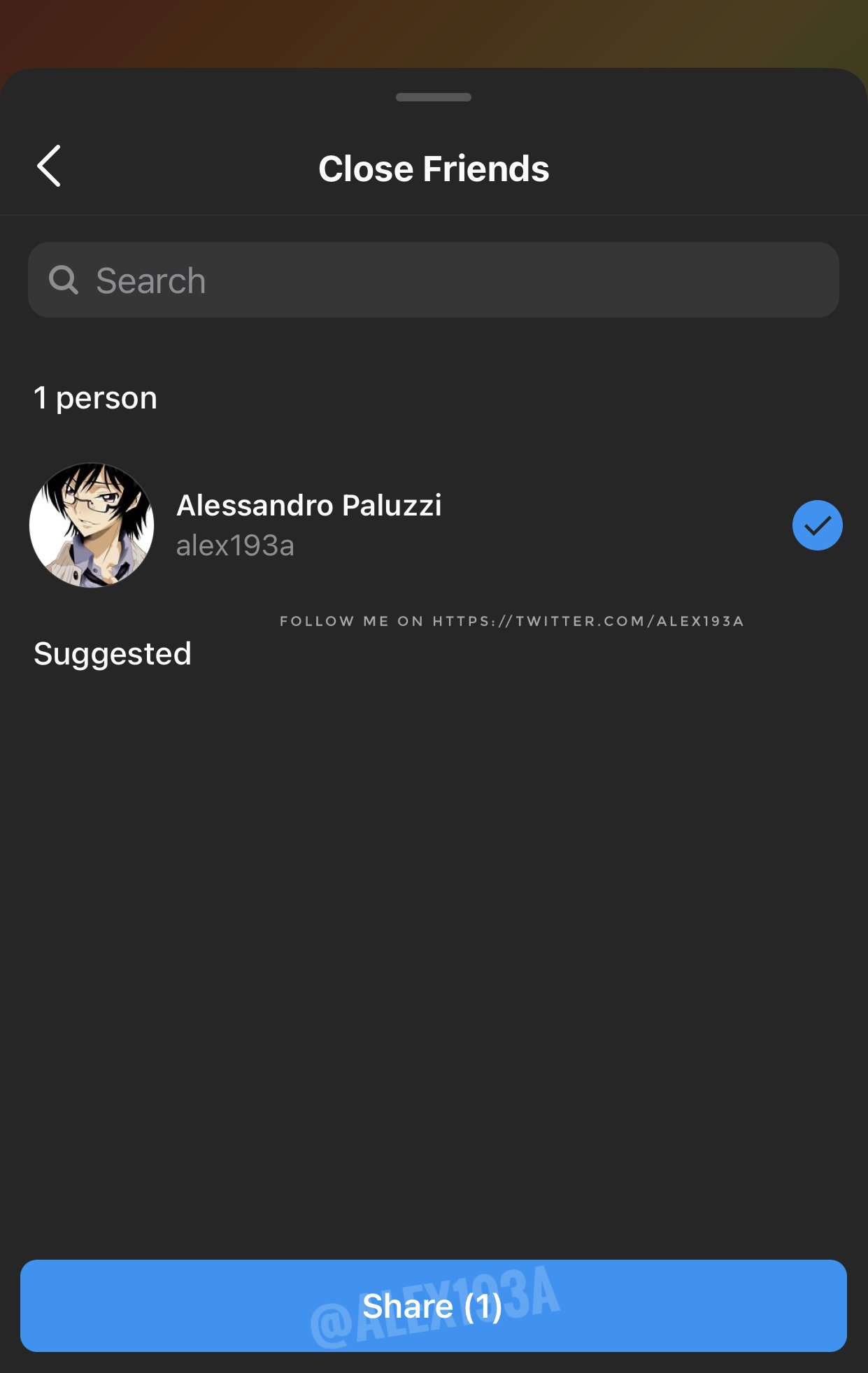Tap the Share (1) button
Image resolution: width=868 pixels, height=1373 pixels.
[x=433, y=1305]
